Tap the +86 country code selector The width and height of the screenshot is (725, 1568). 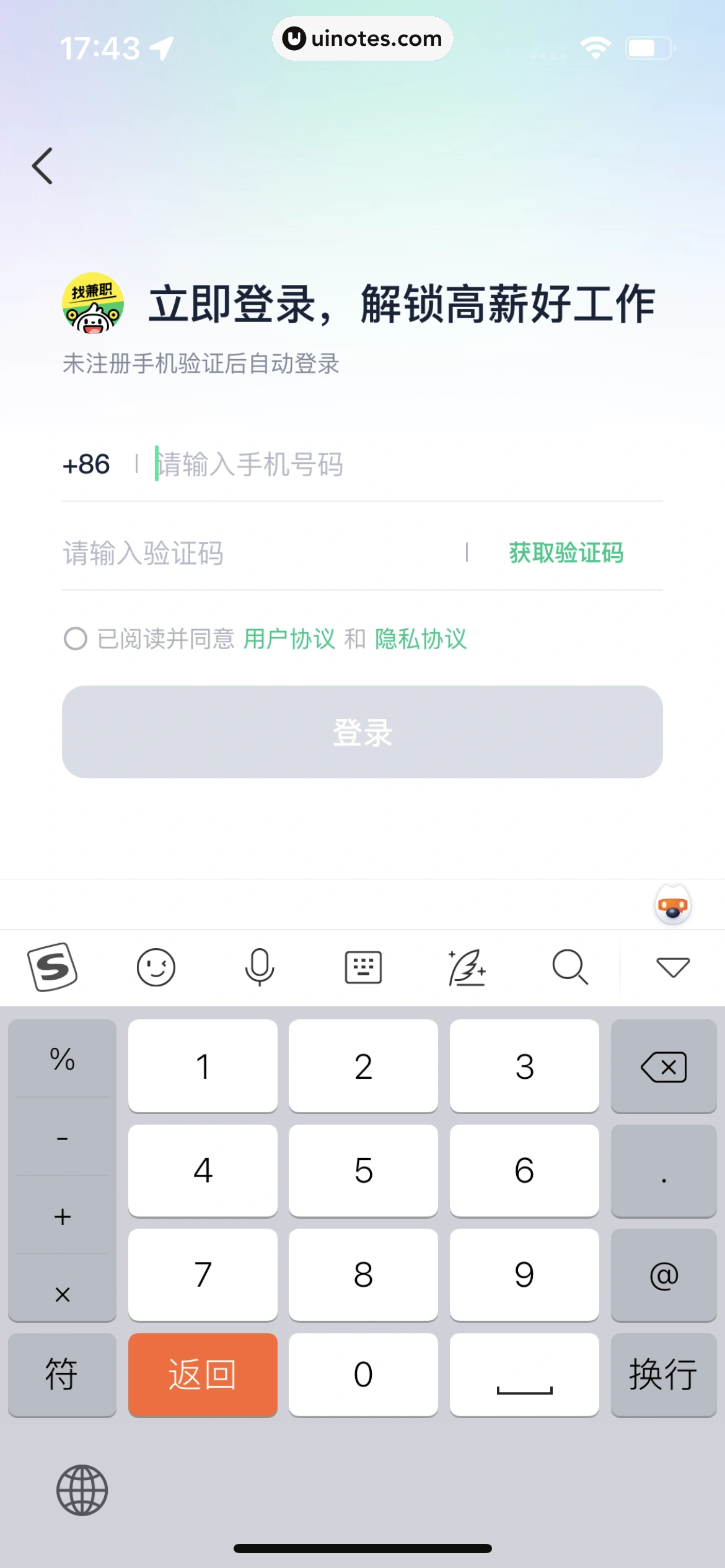pos(86,464)
